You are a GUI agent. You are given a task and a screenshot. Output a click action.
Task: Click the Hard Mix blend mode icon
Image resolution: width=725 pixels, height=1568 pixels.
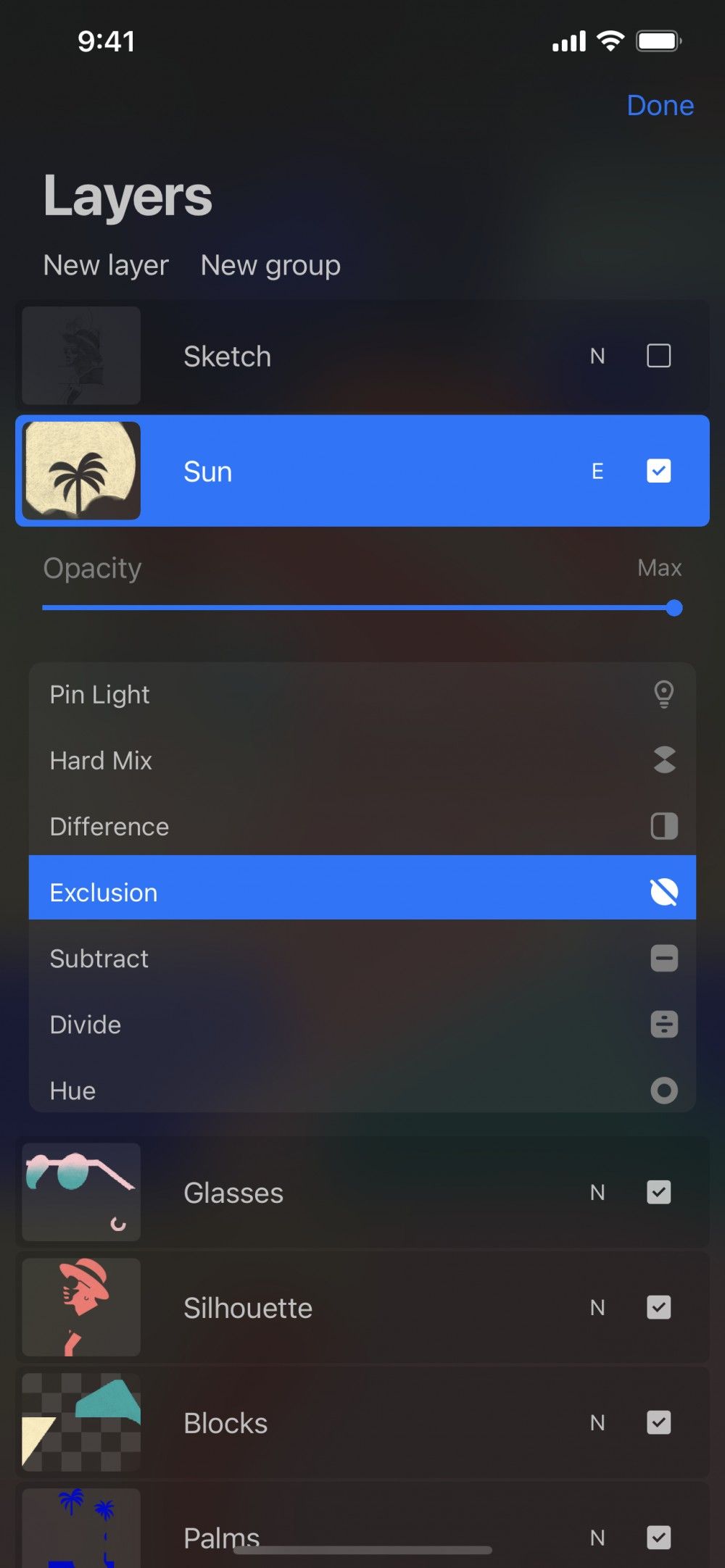pyautogui.click(x=664, y=760)
